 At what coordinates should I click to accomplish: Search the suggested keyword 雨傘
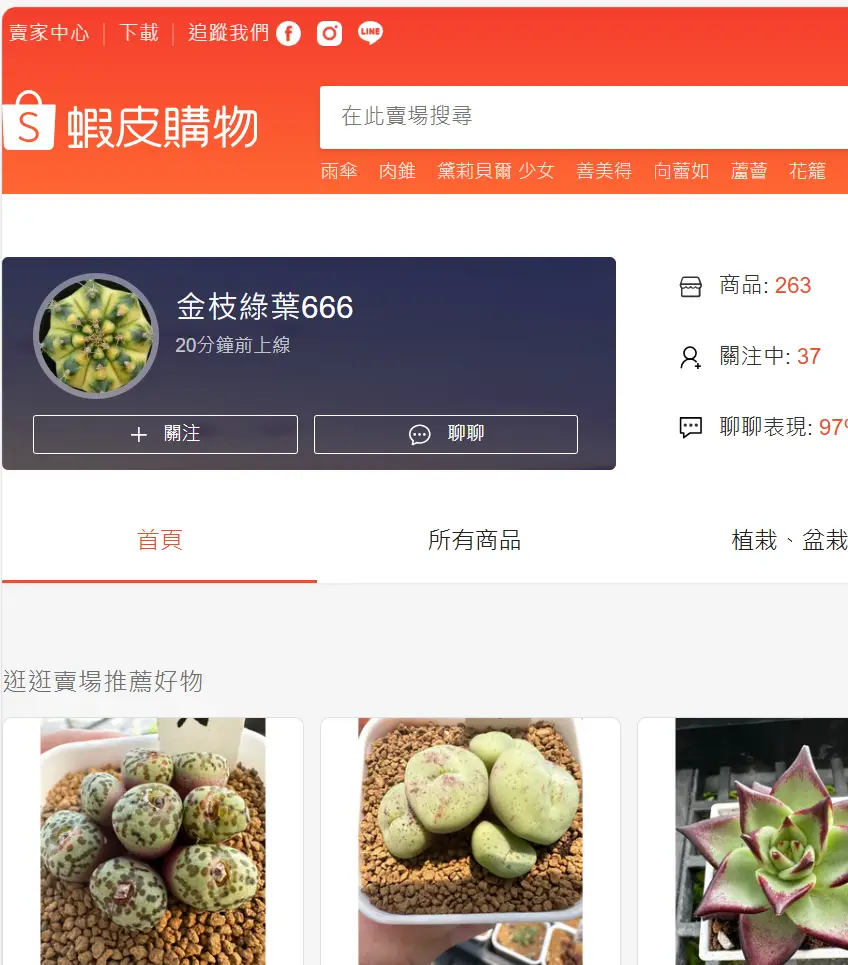click(x=339, y=171)
